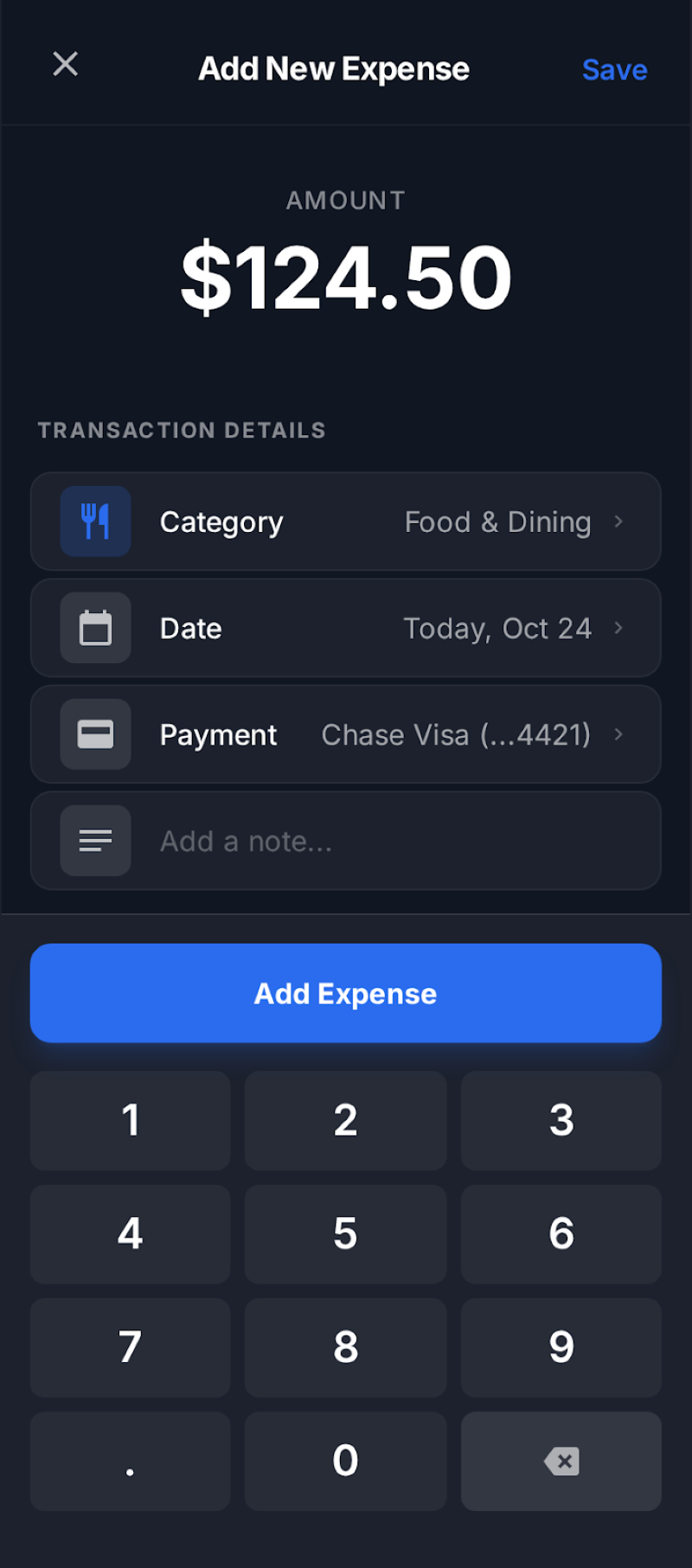The width and height of the screenshot is (692, 1568).
Task: Open the Category row showing Food & Dining
Action: pyautogui.click(x=346, y=522)
